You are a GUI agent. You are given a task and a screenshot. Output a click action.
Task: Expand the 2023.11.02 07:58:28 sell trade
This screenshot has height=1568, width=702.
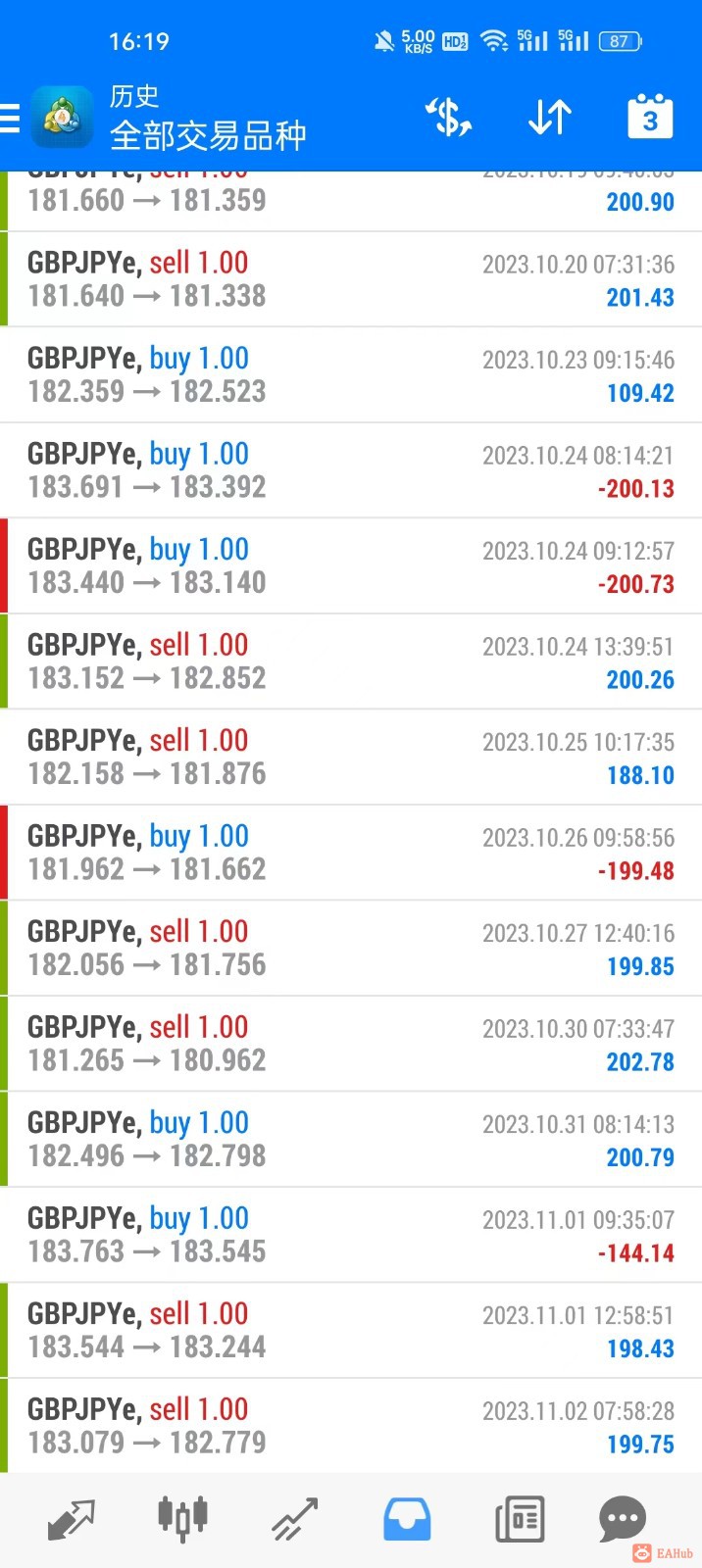(x=351, y=1426)
